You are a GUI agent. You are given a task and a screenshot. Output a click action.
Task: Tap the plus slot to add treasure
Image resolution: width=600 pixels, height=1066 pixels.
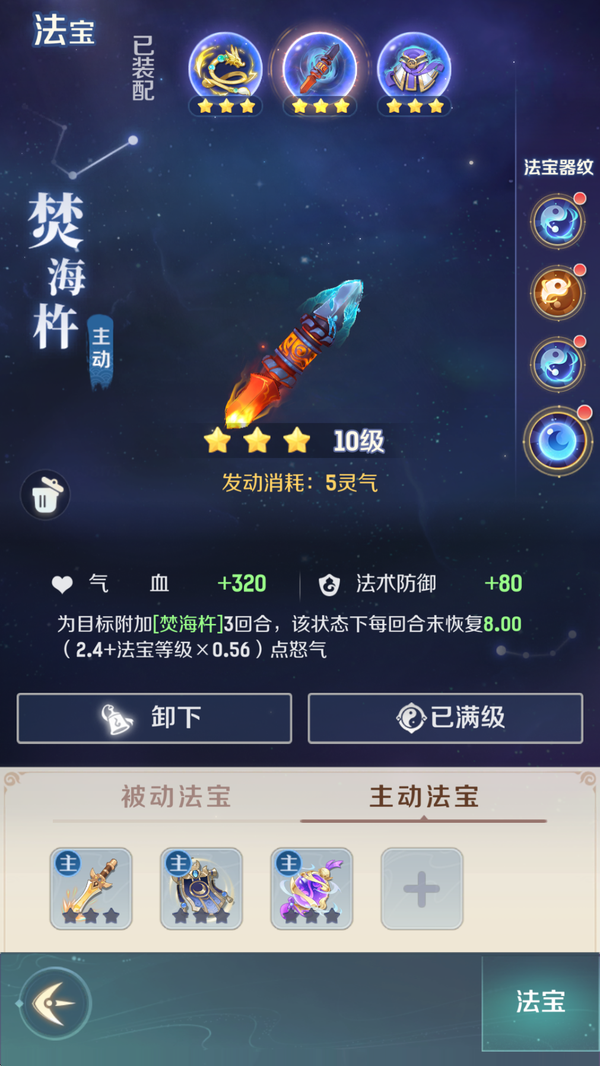coord(421,887)
